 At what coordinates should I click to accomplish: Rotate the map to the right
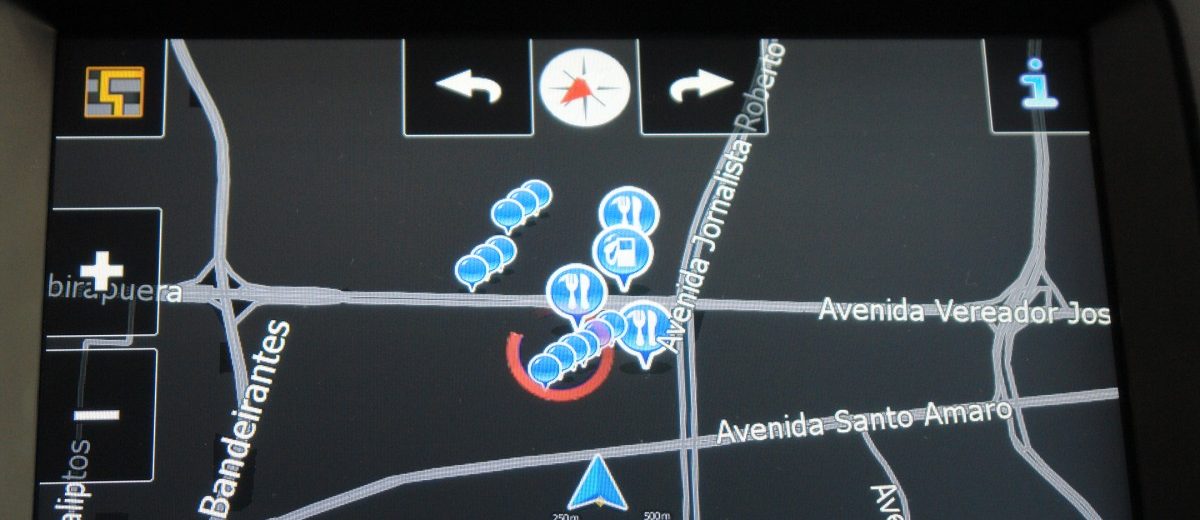pyautogui.click(x=701, y=87)
